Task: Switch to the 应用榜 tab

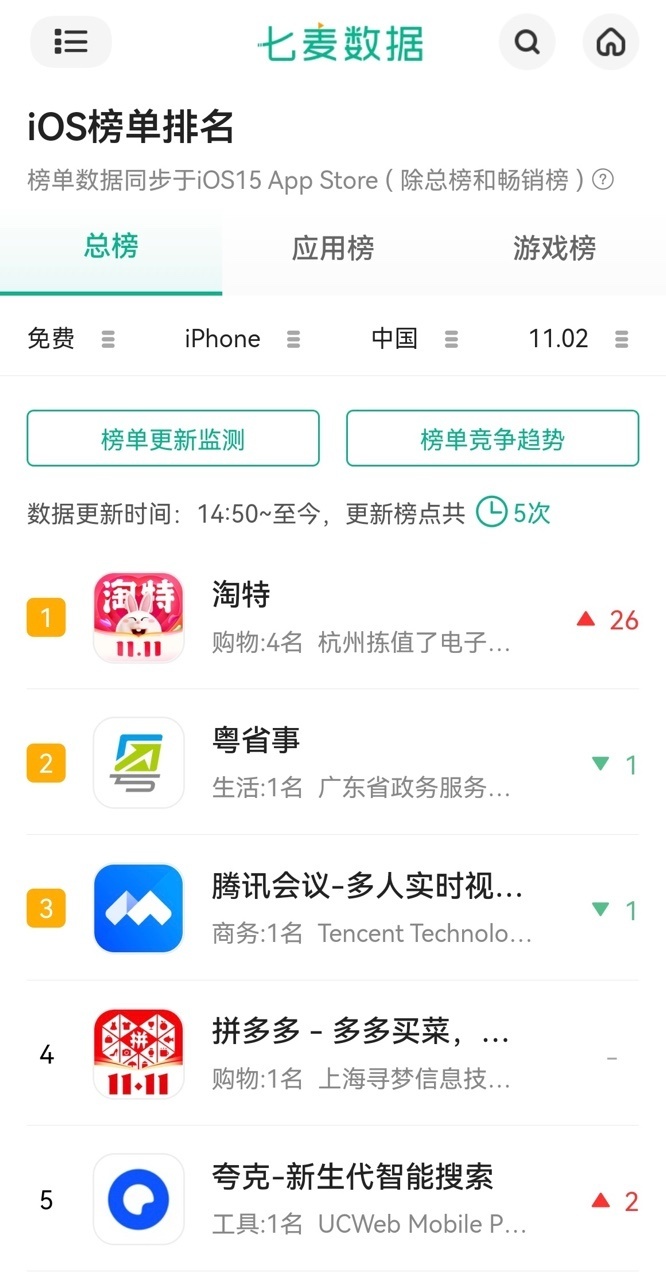Action: click(333, 248)
